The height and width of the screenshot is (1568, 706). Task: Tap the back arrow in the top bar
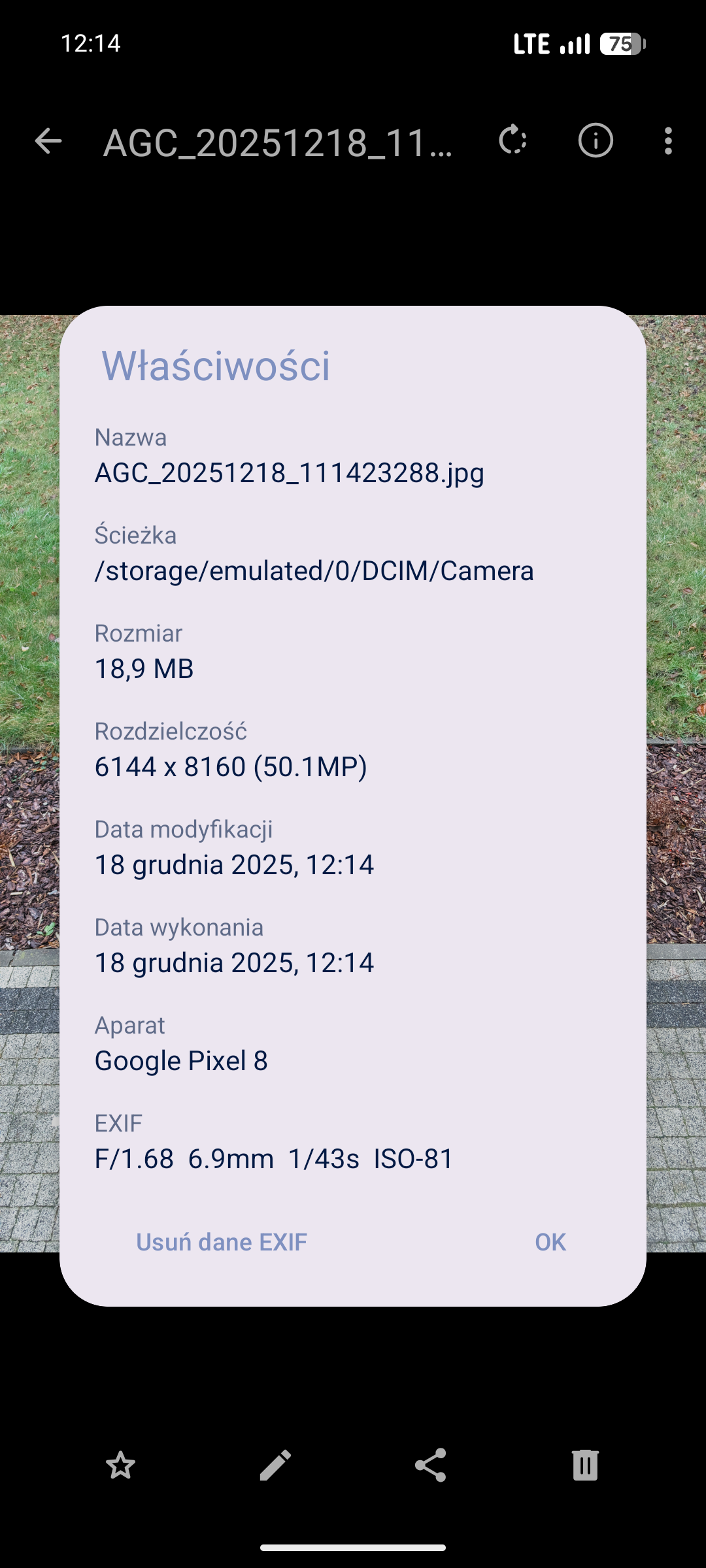point(48,140)
